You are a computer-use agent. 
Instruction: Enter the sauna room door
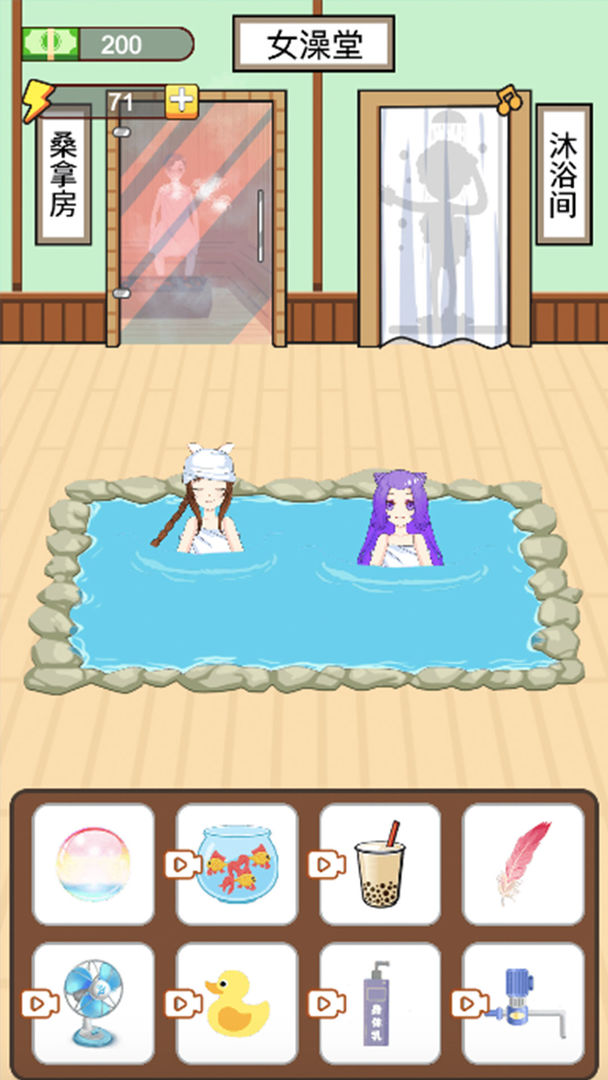coord(195,220)
